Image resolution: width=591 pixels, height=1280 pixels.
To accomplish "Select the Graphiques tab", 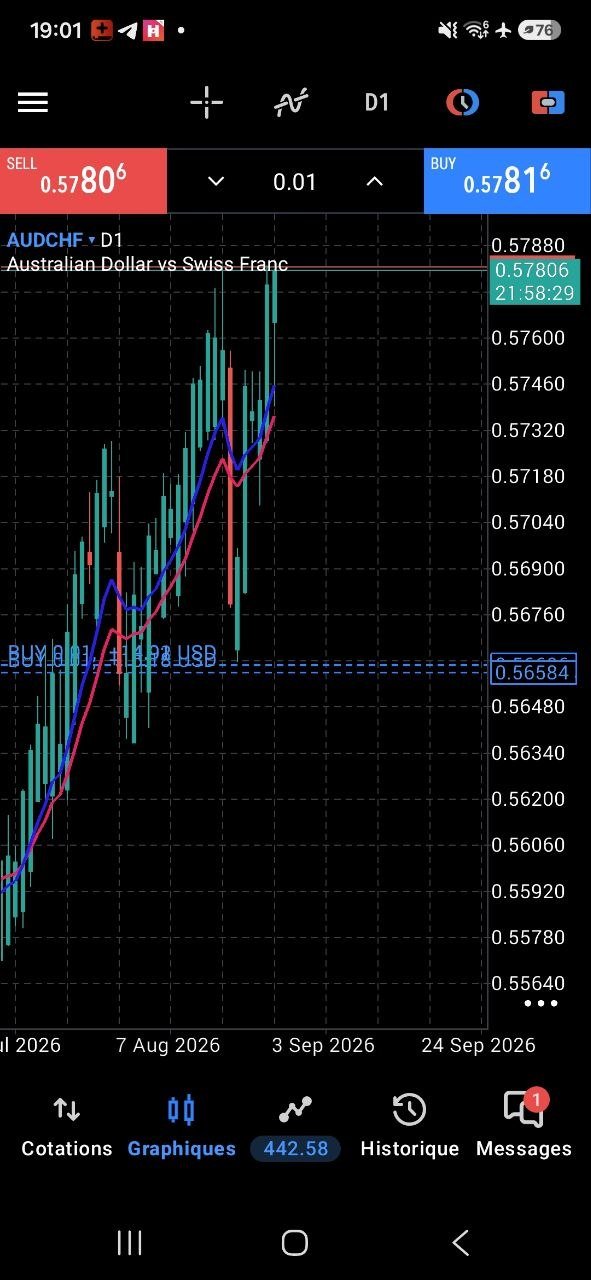I will coord(181,1127).
